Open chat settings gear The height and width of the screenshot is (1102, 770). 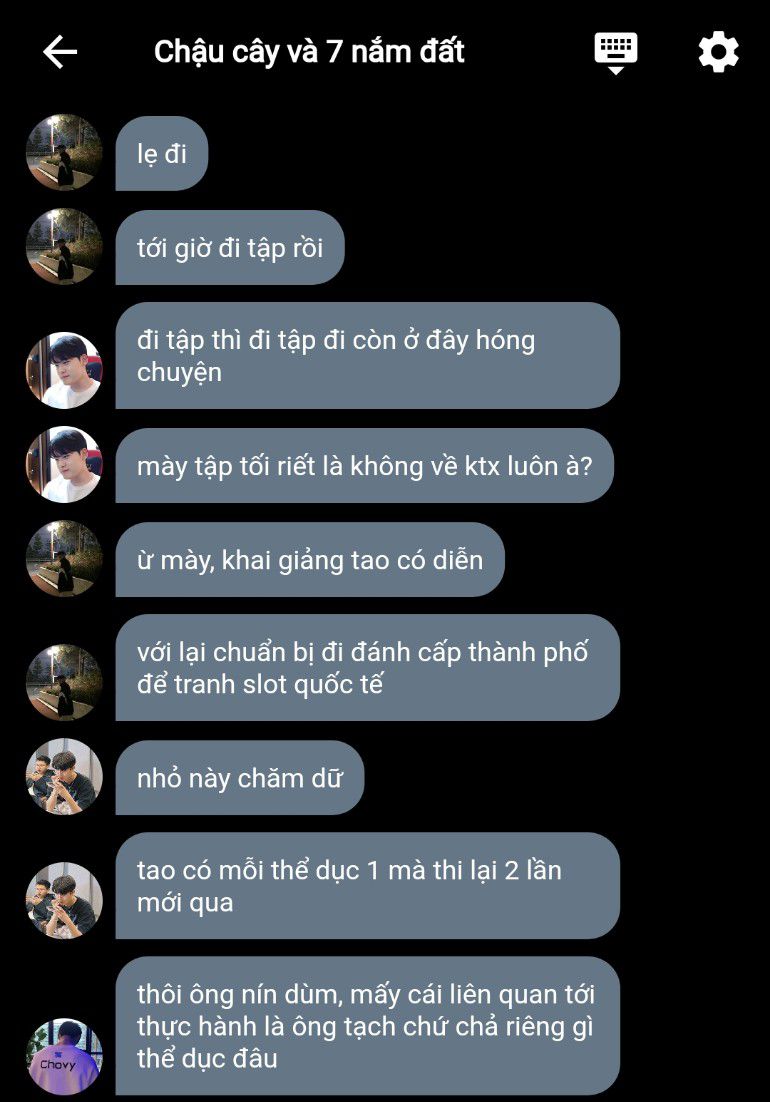coord(718,53)
